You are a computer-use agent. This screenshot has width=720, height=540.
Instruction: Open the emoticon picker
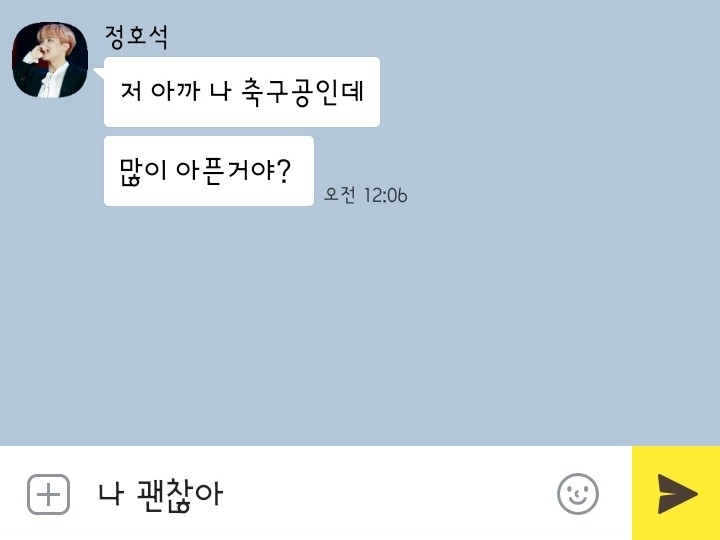(577, 494)
